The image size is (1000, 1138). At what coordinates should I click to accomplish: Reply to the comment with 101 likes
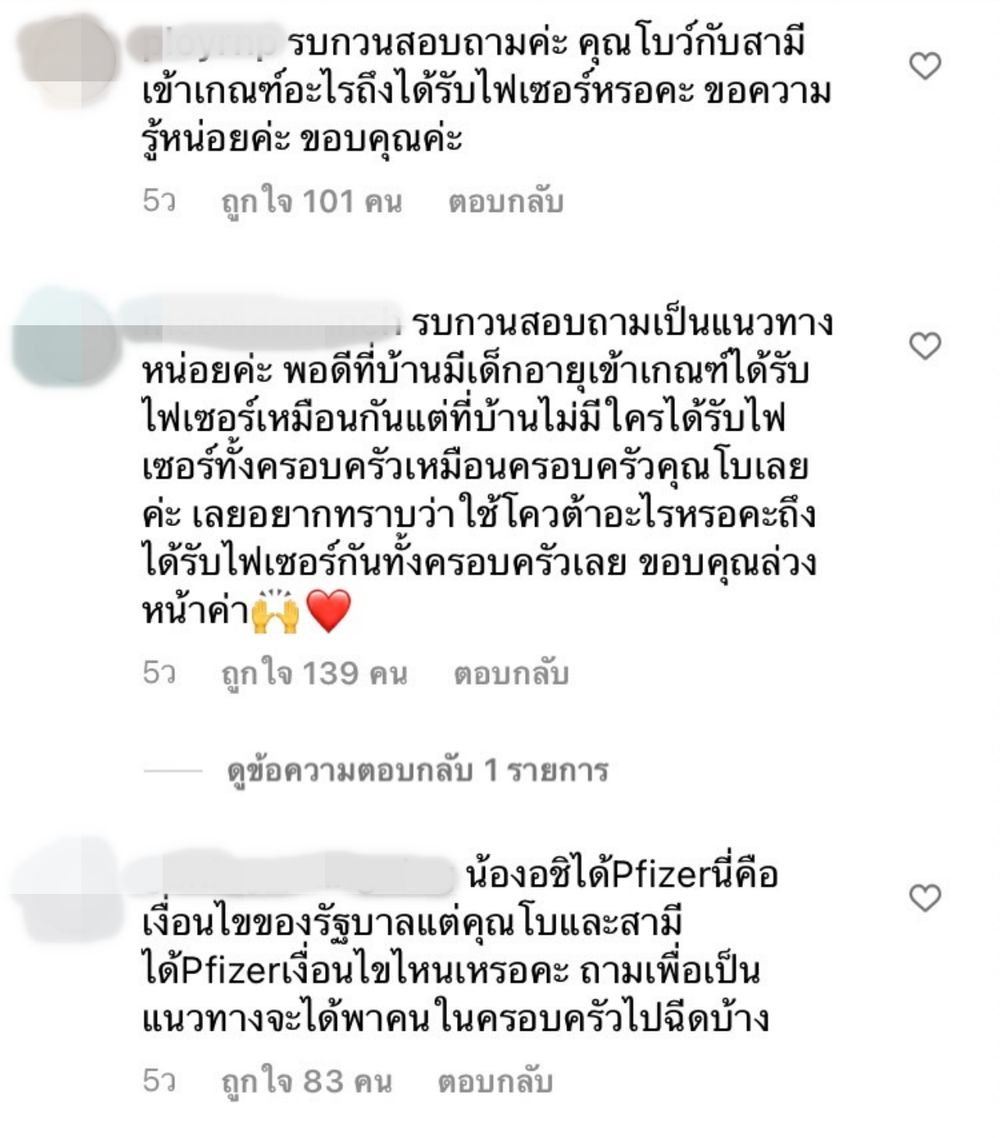click(x=505, y=202)
